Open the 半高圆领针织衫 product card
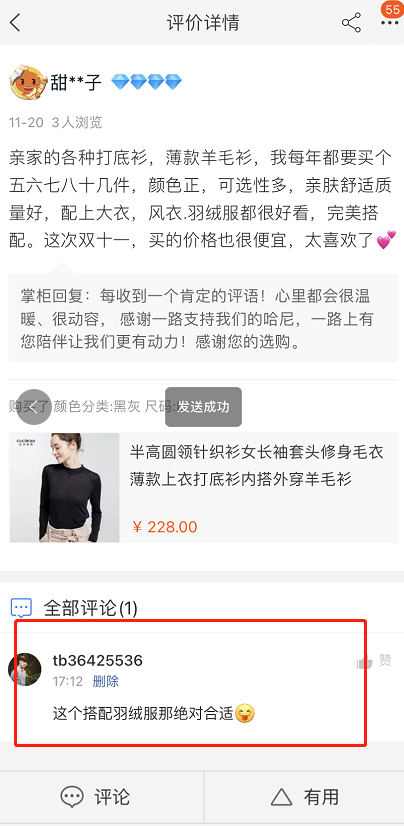Viewport: 404px width, 826px height. (203, 487)
